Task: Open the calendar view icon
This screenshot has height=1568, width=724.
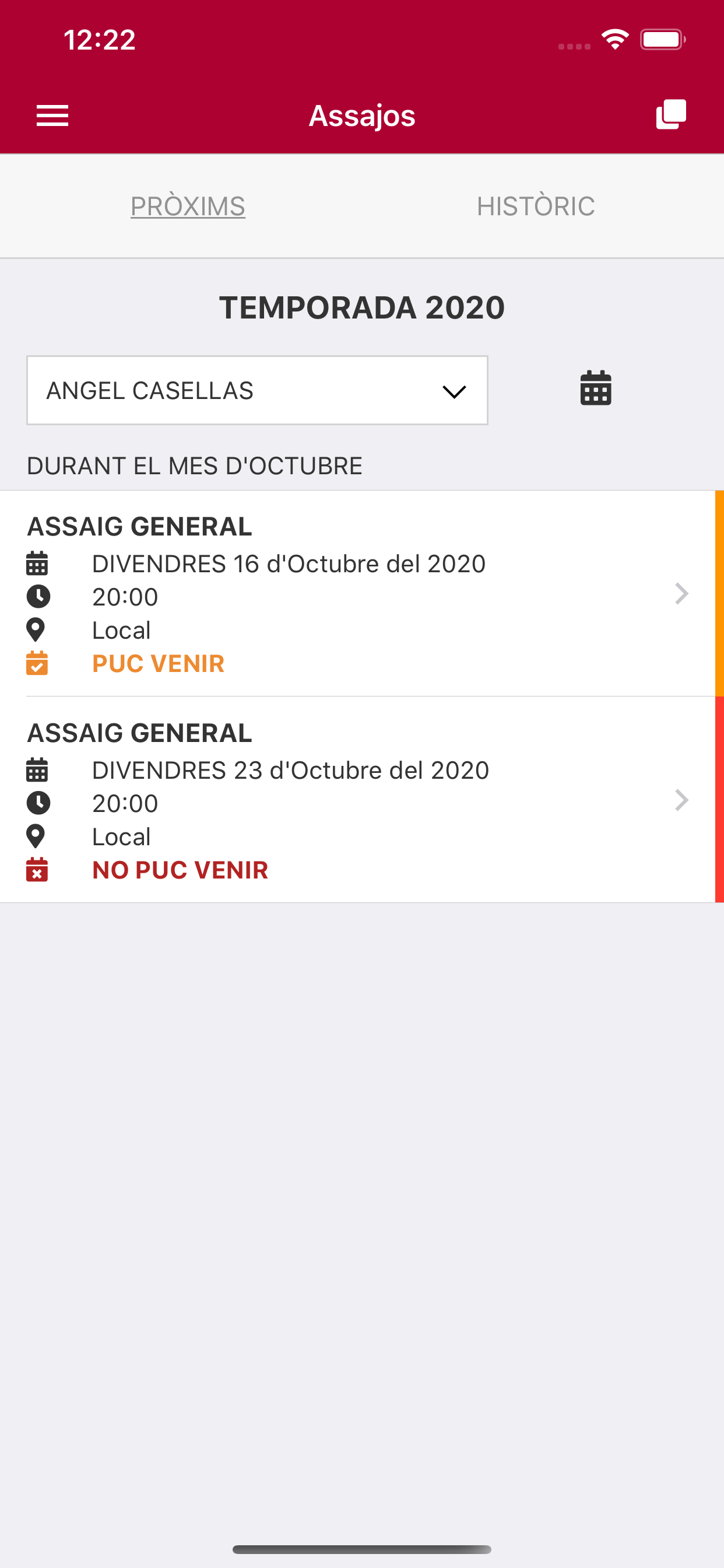Action: click(596, 388)
